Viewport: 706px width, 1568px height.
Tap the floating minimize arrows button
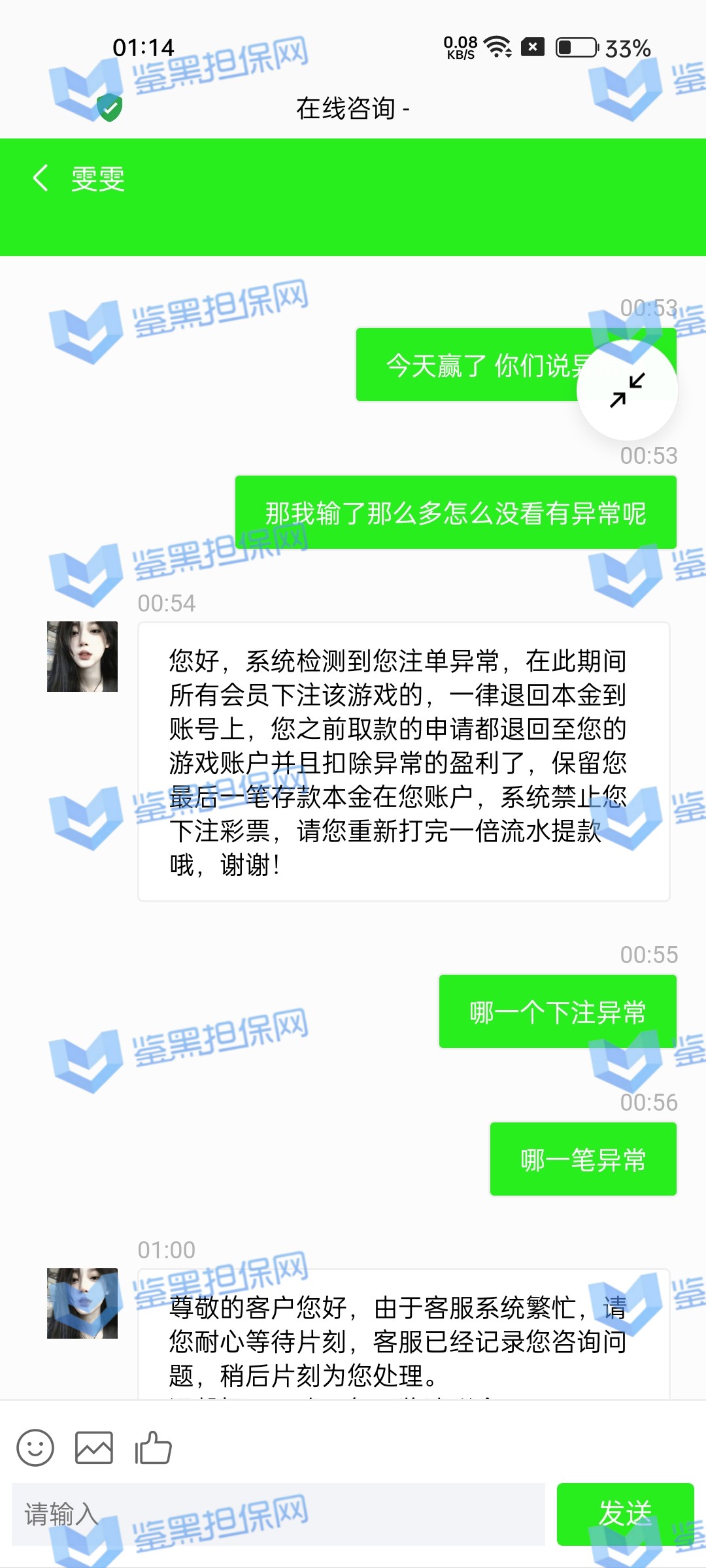pyautogui.click(x=627, y=390)
